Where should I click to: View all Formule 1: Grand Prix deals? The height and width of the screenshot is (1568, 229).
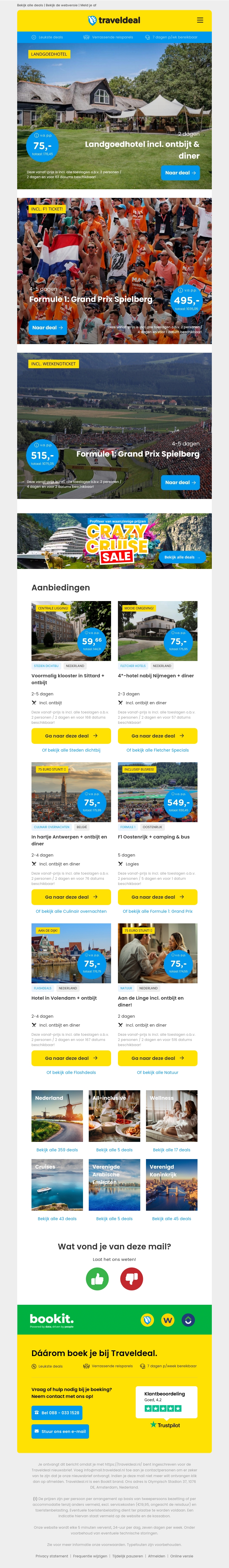click(157, 912)
